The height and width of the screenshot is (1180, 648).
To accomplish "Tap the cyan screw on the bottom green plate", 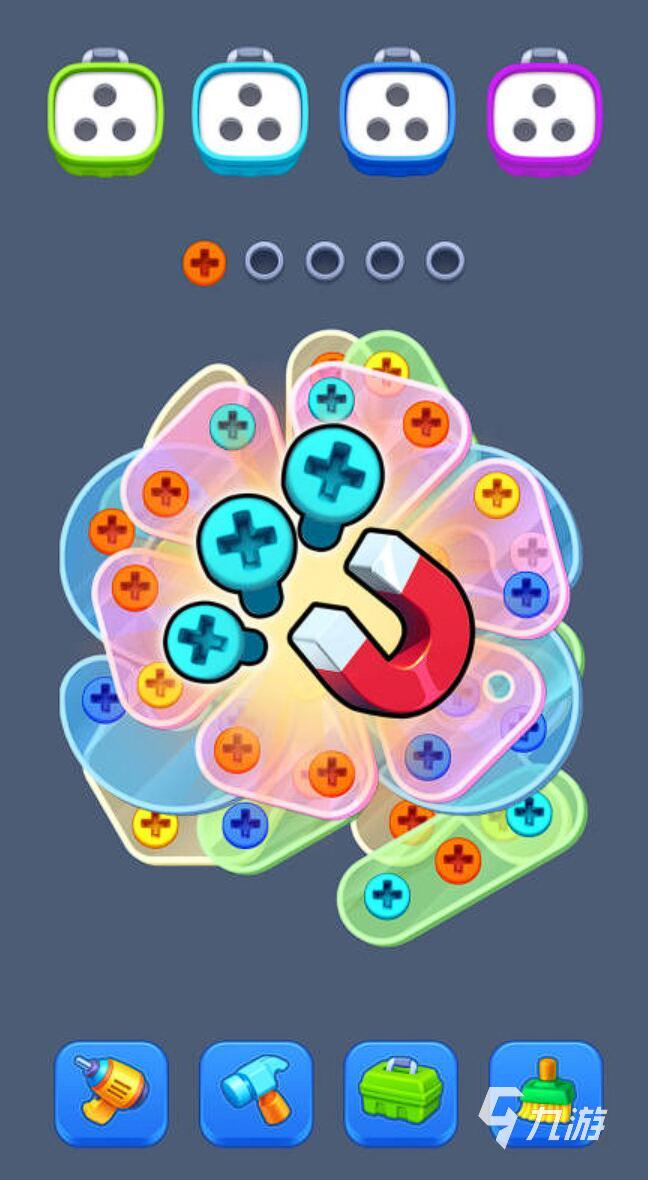I will tap(387, 895).
